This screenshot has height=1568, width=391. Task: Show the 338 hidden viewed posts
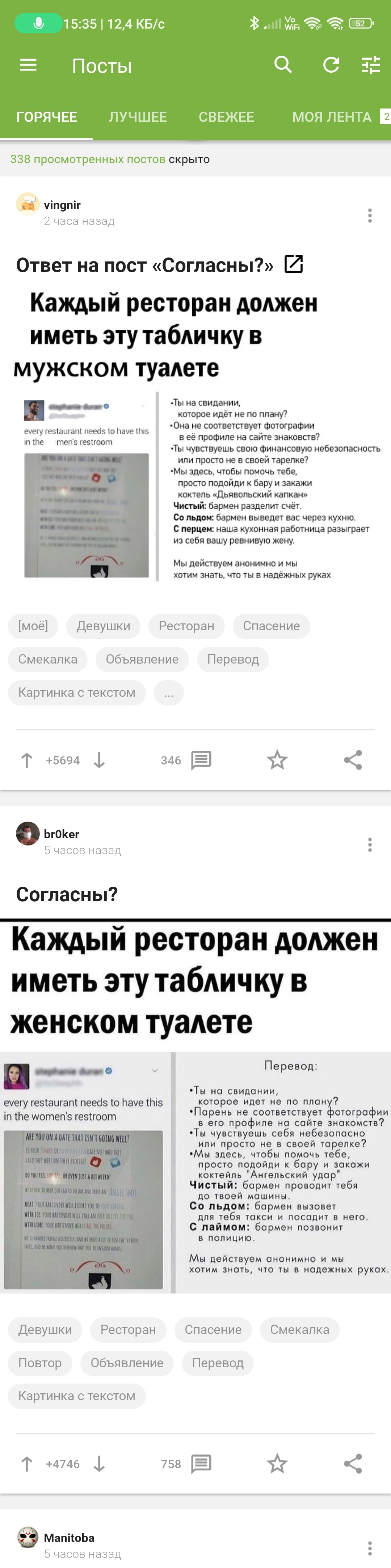pos(87,159)
